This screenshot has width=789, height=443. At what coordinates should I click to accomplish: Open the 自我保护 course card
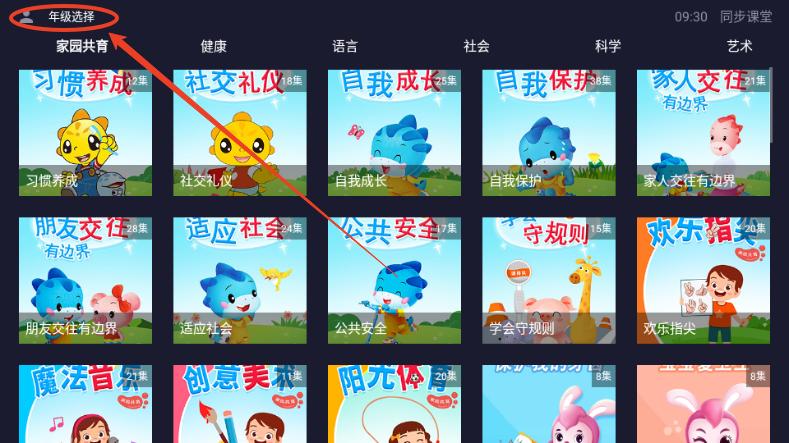(548, 132)
